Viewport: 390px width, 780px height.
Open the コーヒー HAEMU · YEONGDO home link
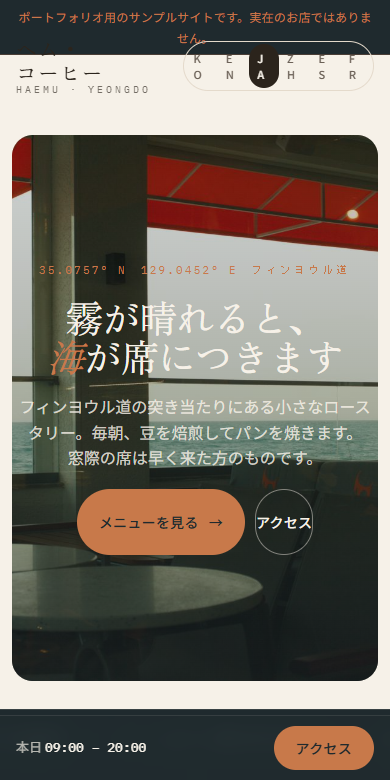83,75
